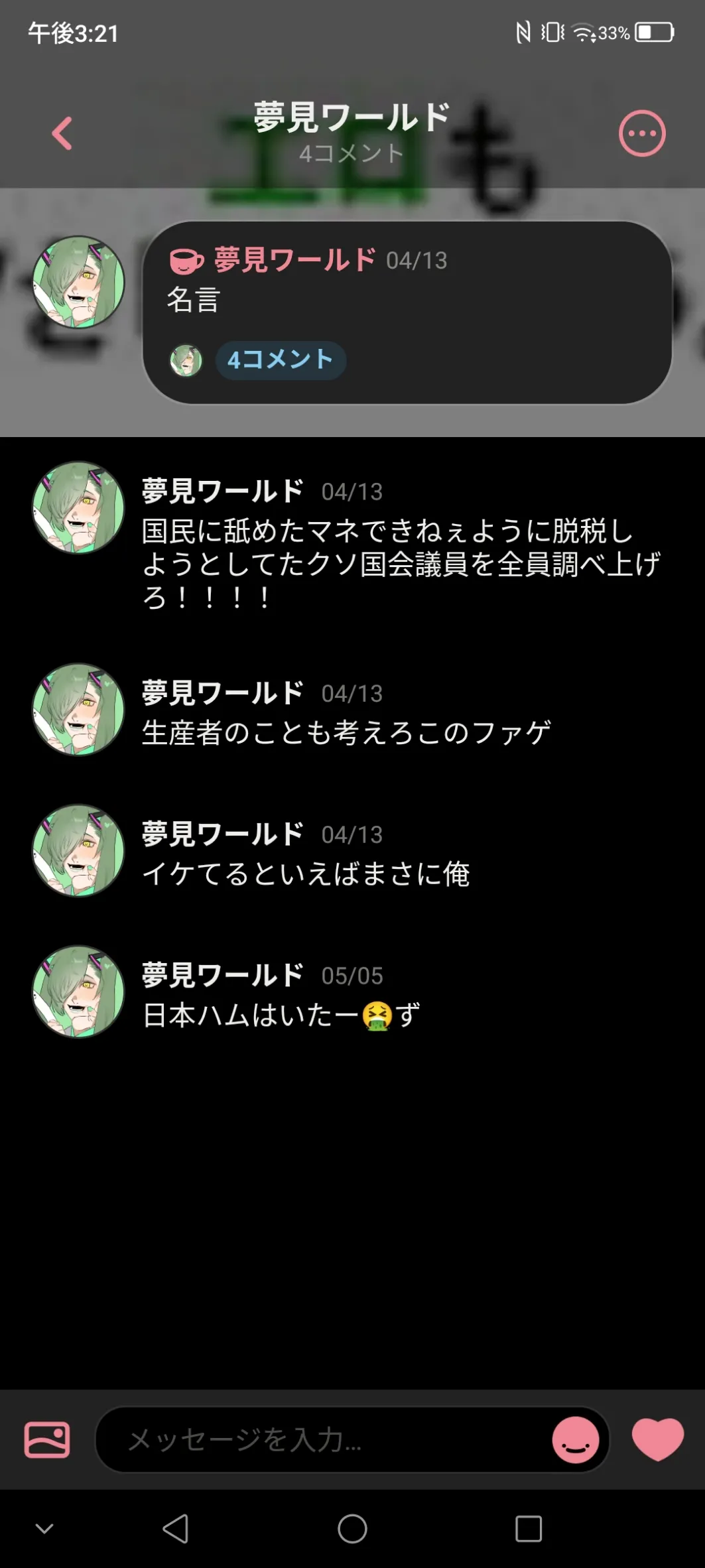The height and width of the screenshot is (1568, 705).
Task: Open the three-dot options menu
Action: coord(641,133)
